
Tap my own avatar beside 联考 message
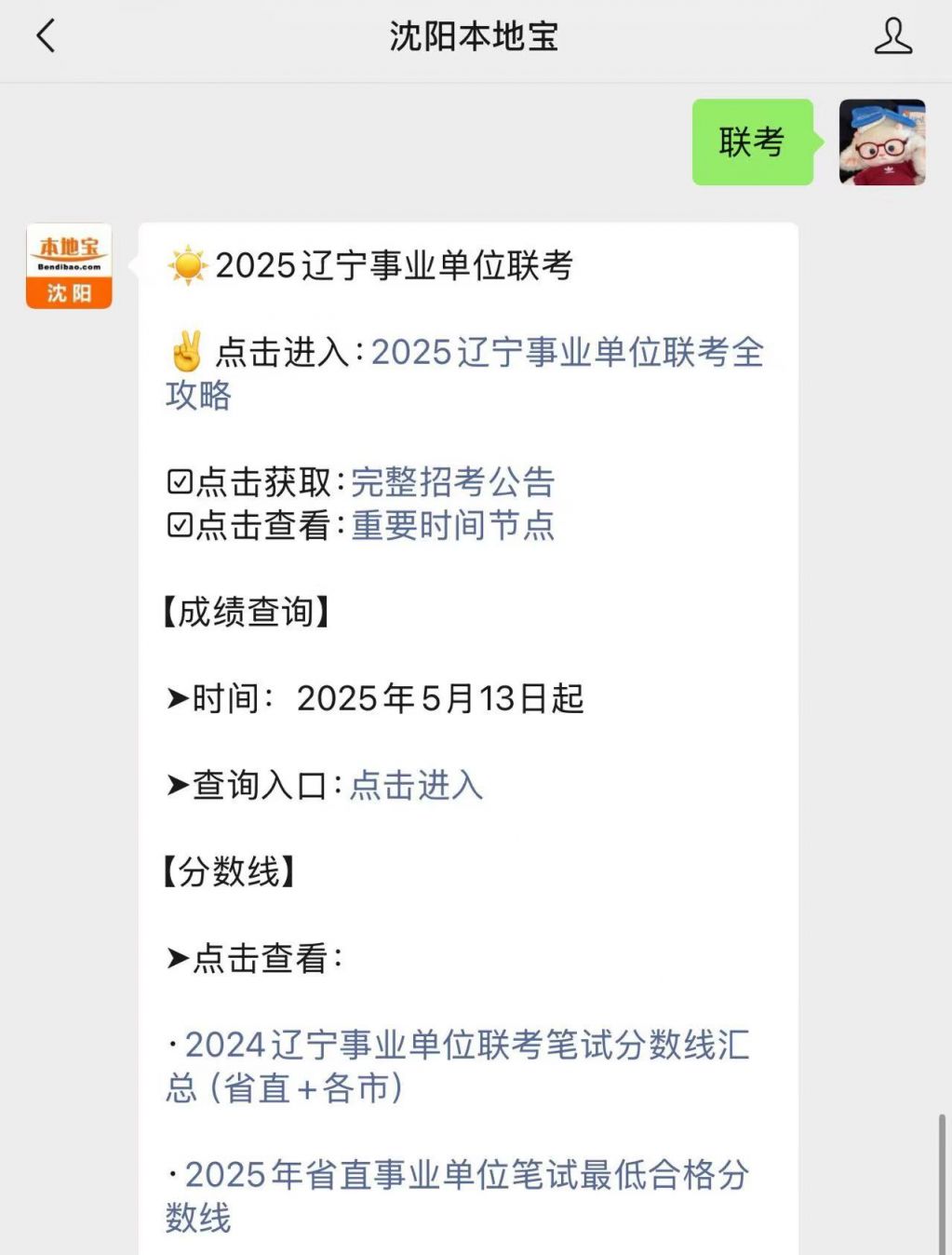tap(881, 142)
